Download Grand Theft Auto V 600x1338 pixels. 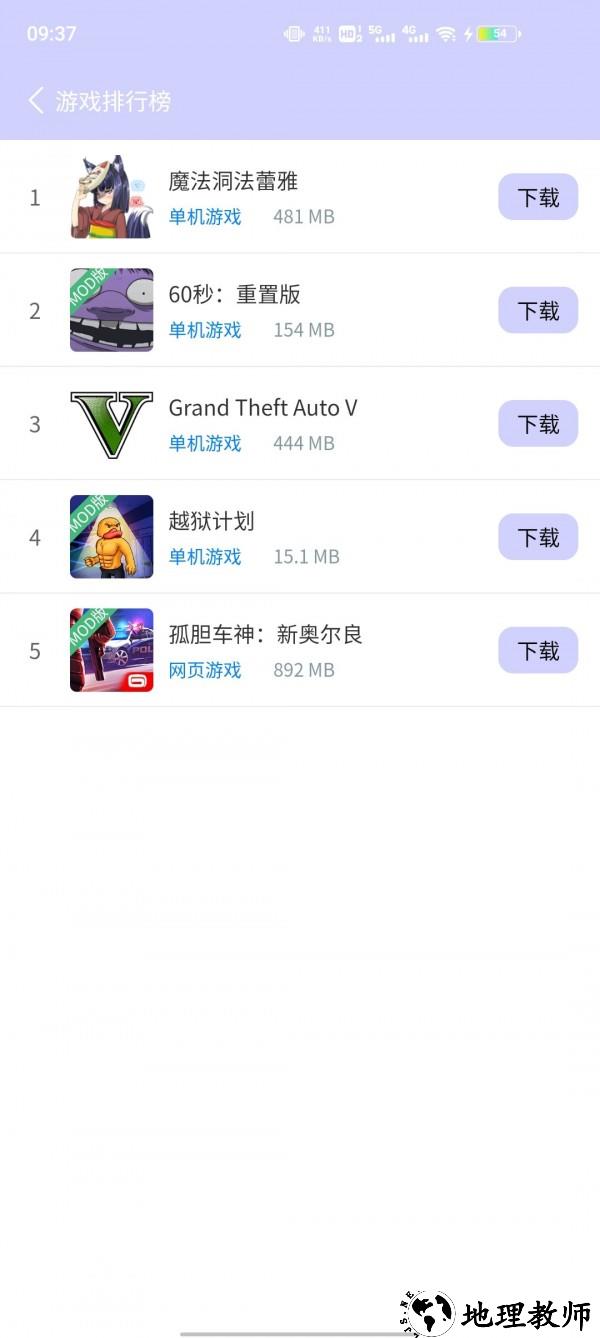tap(538, 424)
